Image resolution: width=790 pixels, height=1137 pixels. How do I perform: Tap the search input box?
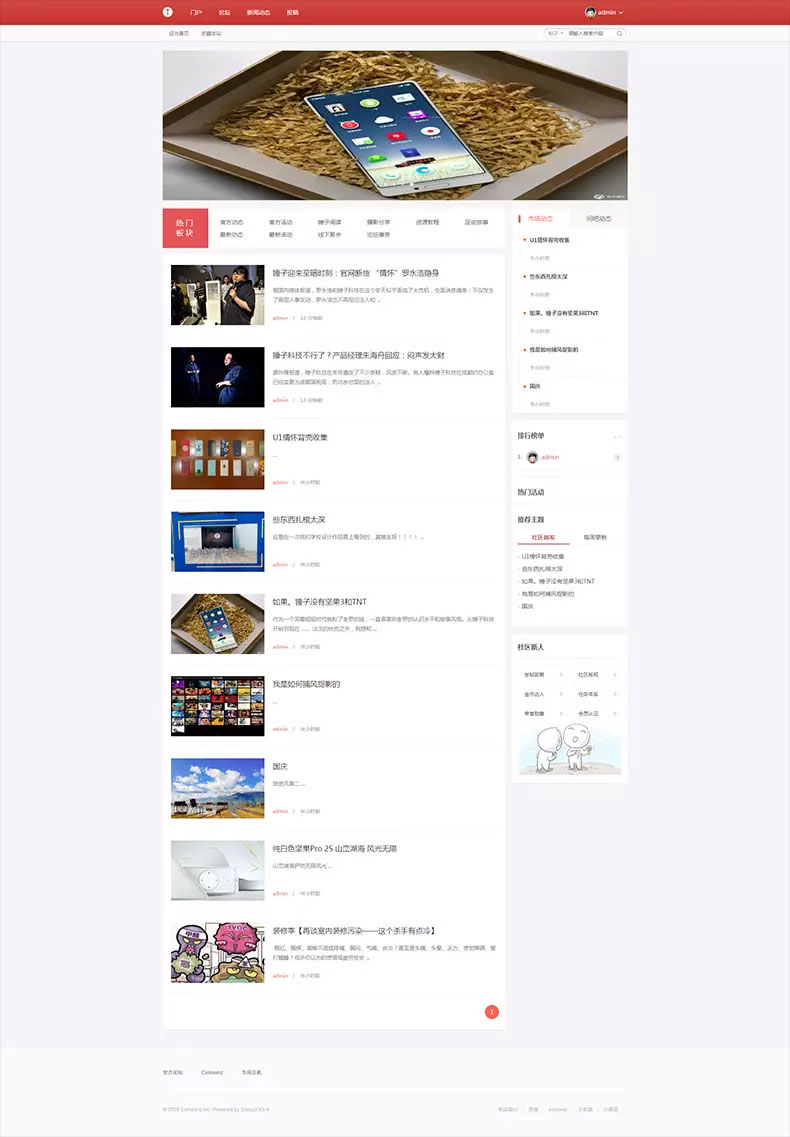pyautogui.click(x=588, y=33)
